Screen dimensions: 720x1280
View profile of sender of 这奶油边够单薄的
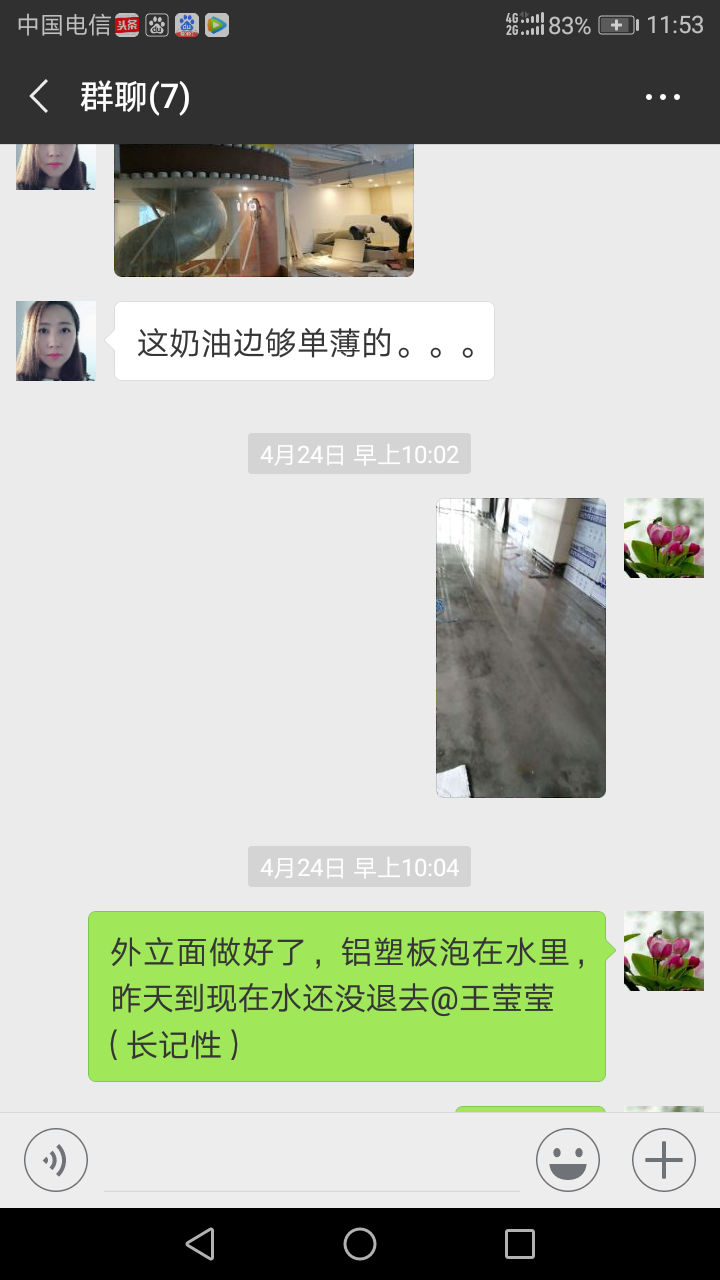pyautogui.click(x=56, y=341)
